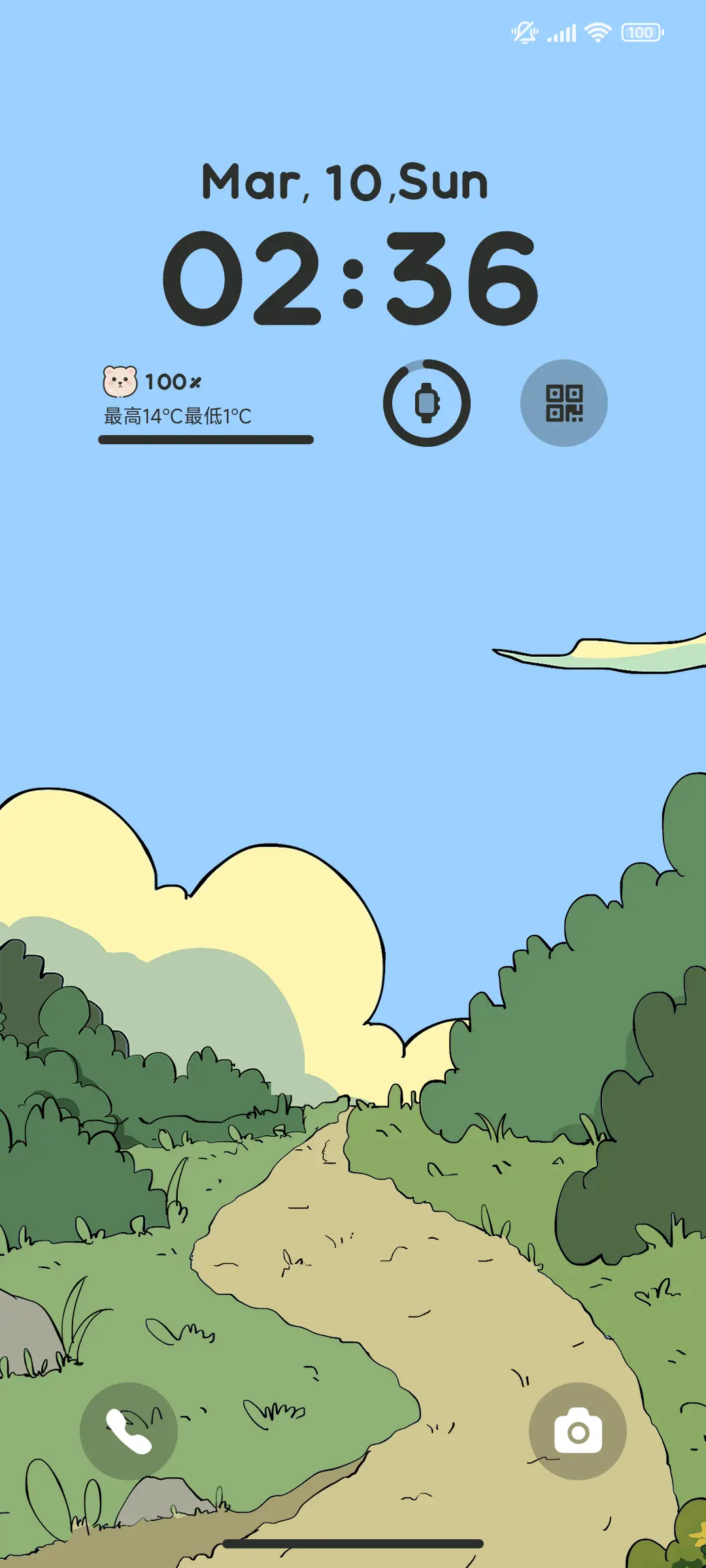Open the QR code scanner widget
This screenshot has height=1568, width=706.
(563, 403)
